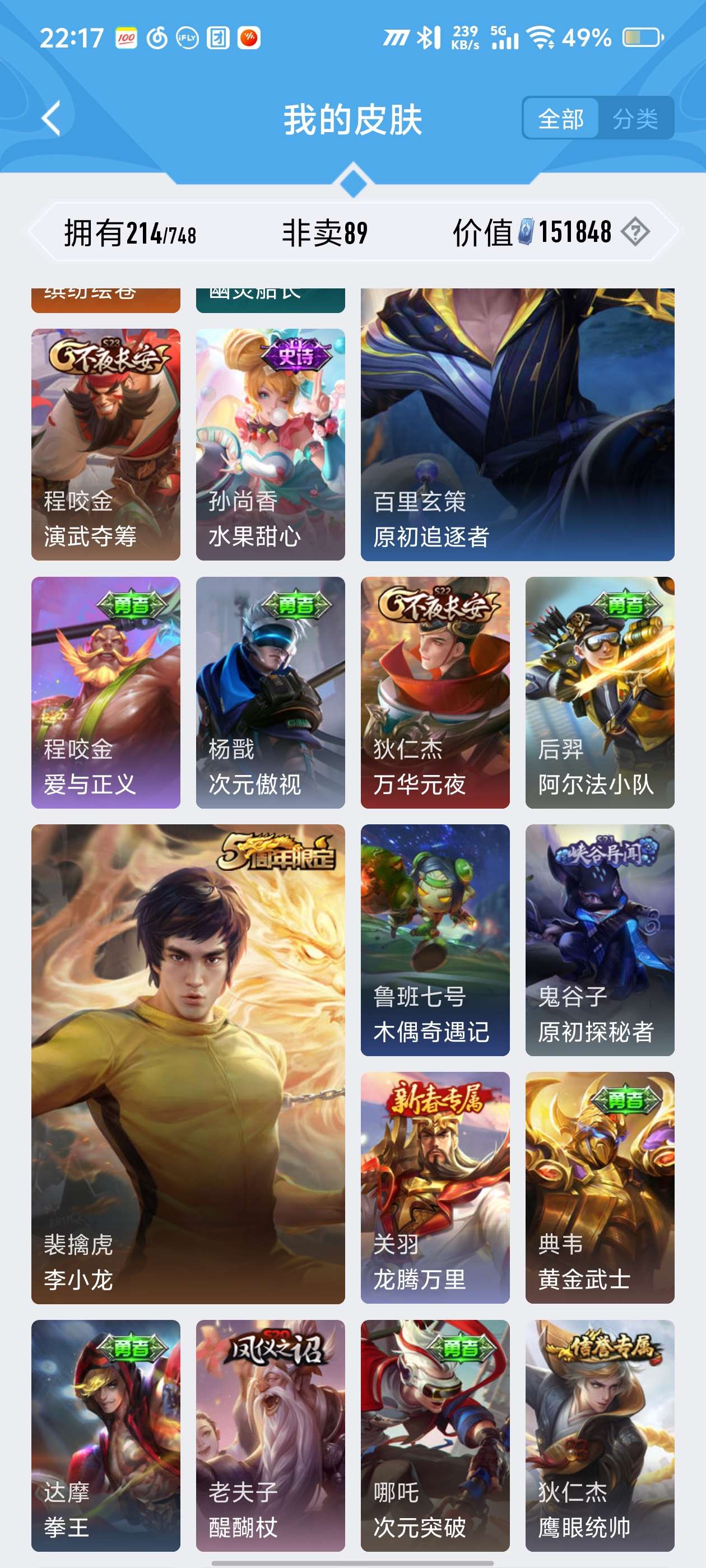View 孙尚香 水果甜心 skin

coord(271,444)
